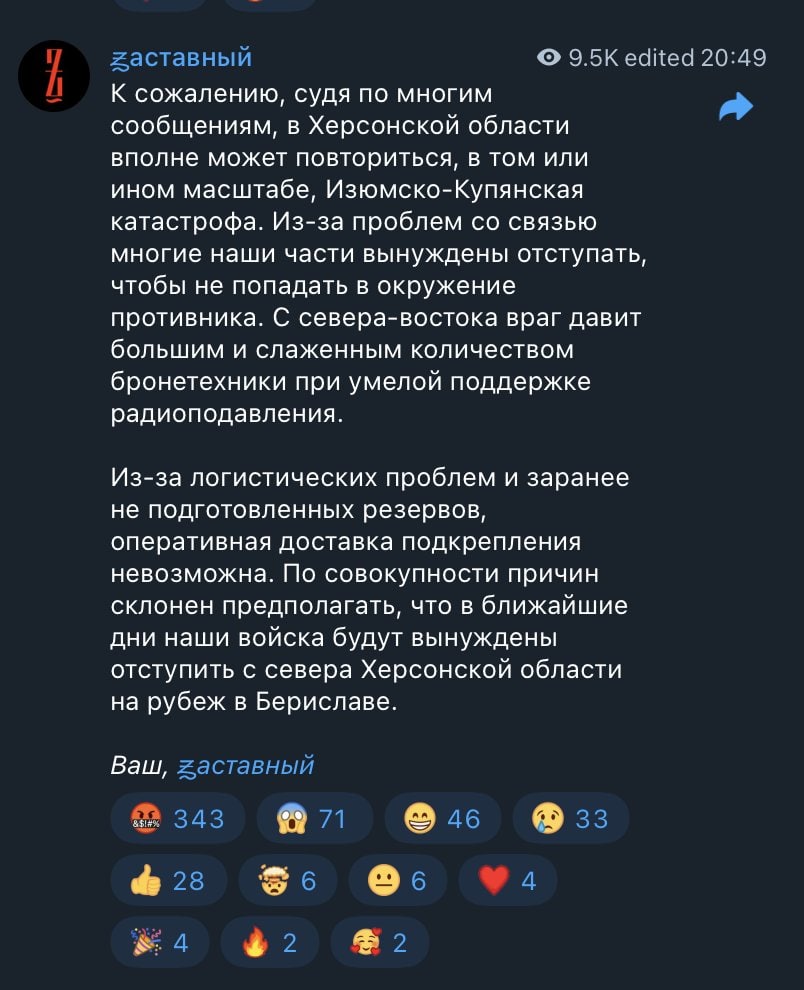Add the screaming face reaction (71)
The image size is (804, 990).
point(314,819)
